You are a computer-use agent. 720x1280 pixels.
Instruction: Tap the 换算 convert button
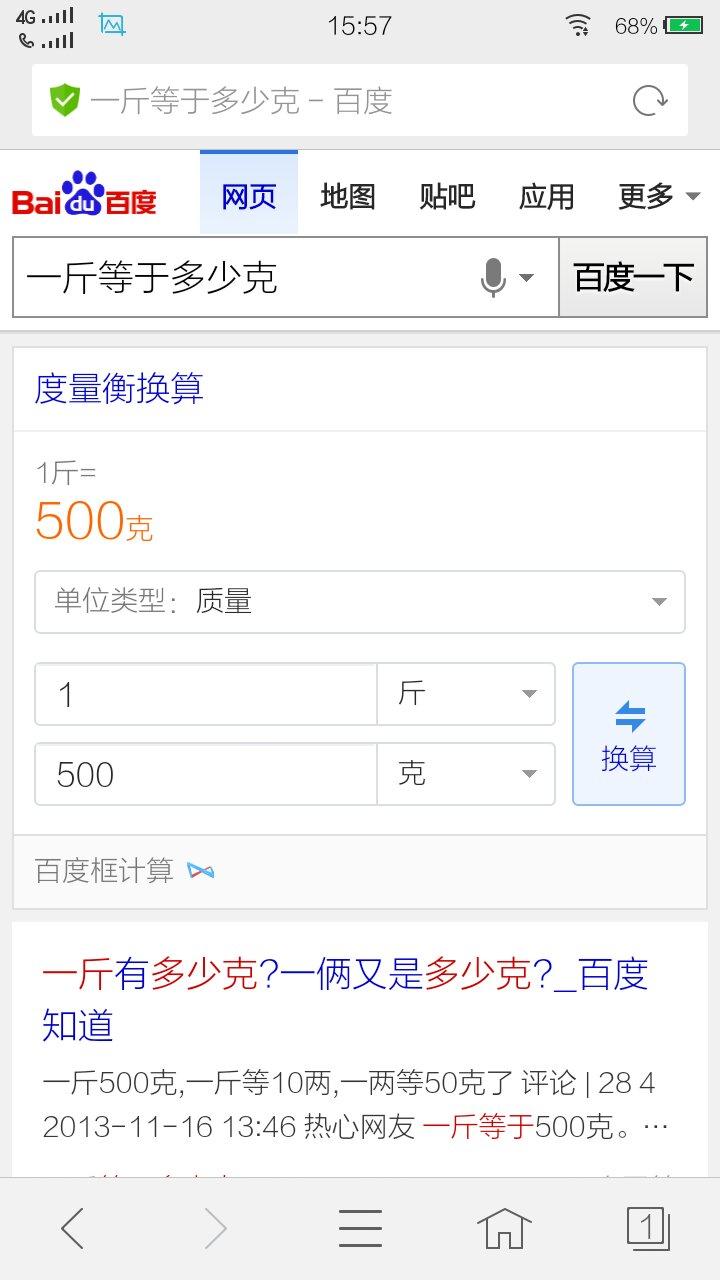(628, 734)
